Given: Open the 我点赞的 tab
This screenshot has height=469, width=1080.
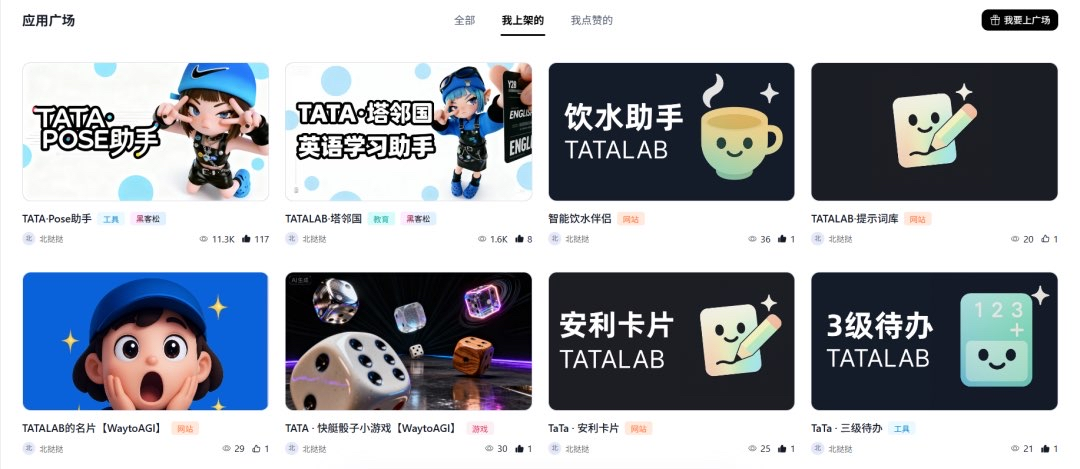Looking at the screenshot, I should (592, 20).
